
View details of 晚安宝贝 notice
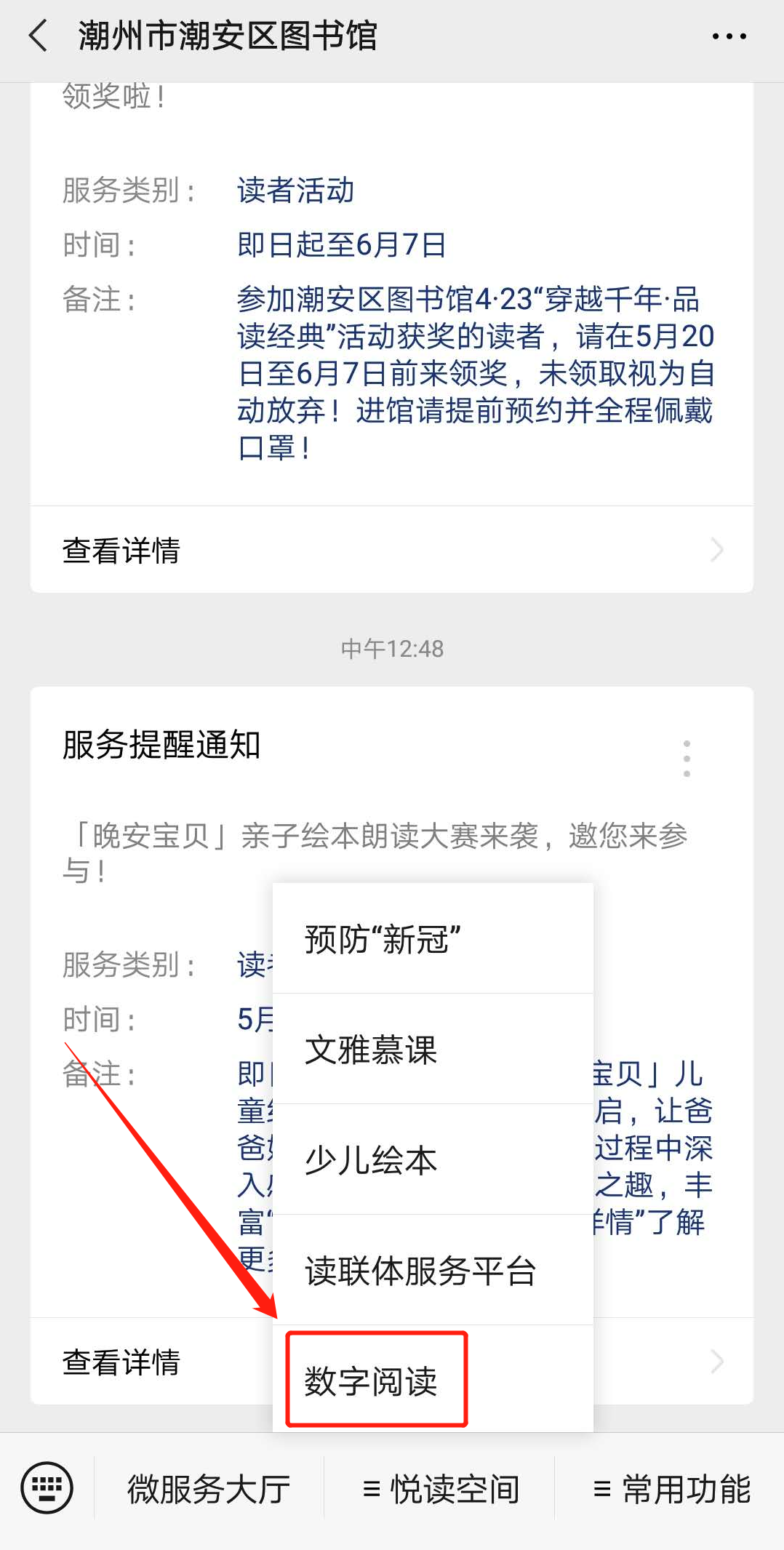tap(145, 1362)
